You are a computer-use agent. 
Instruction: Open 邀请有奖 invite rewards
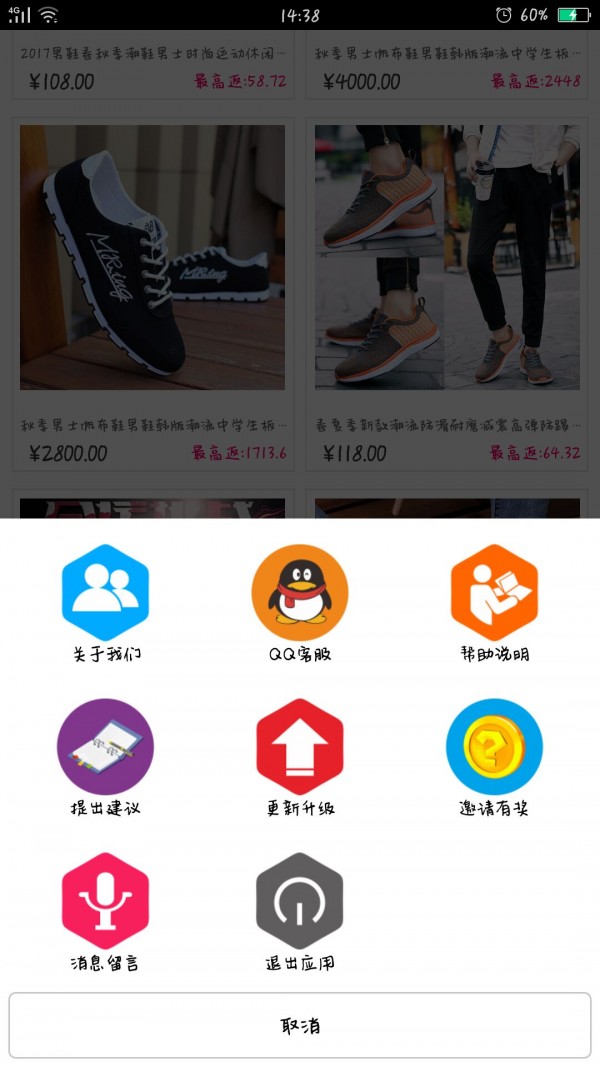[494, 754]
